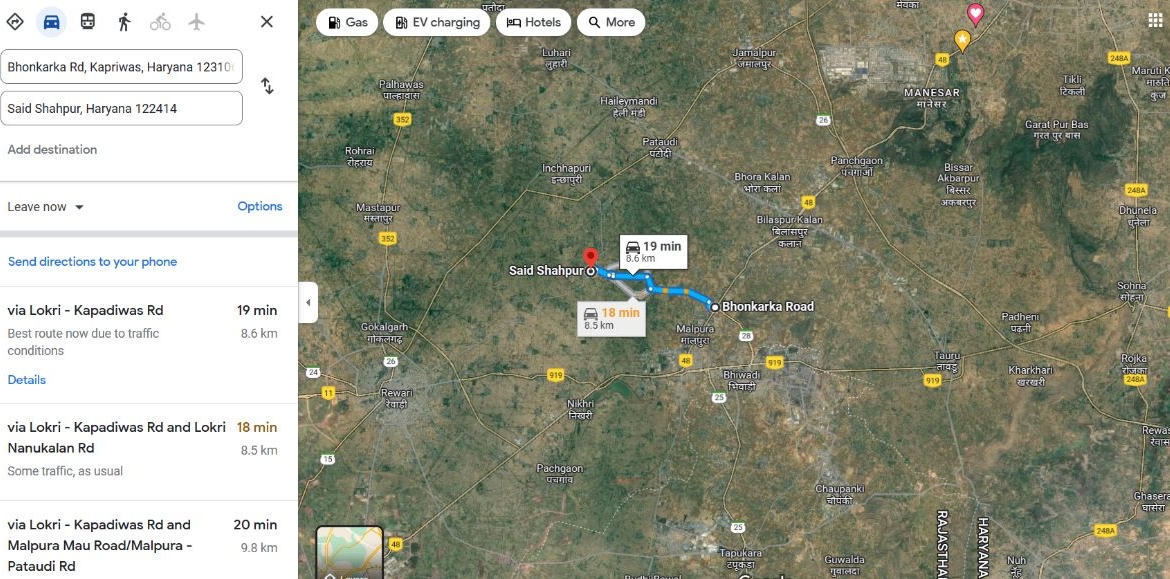This screenshot has width=1170, height=579.
Task: Open Details for the best route
Action: click(27, 379)
